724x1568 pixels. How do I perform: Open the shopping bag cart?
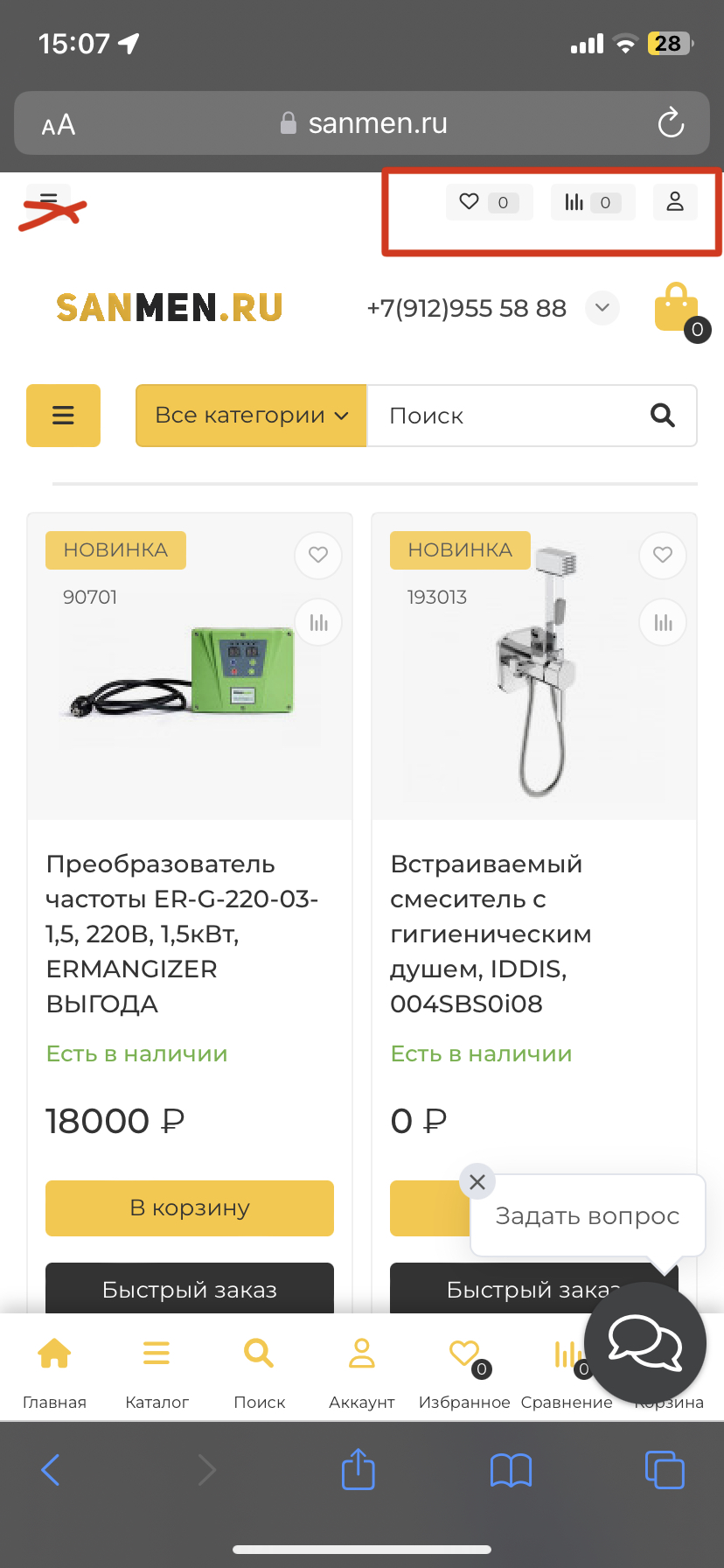677,308
